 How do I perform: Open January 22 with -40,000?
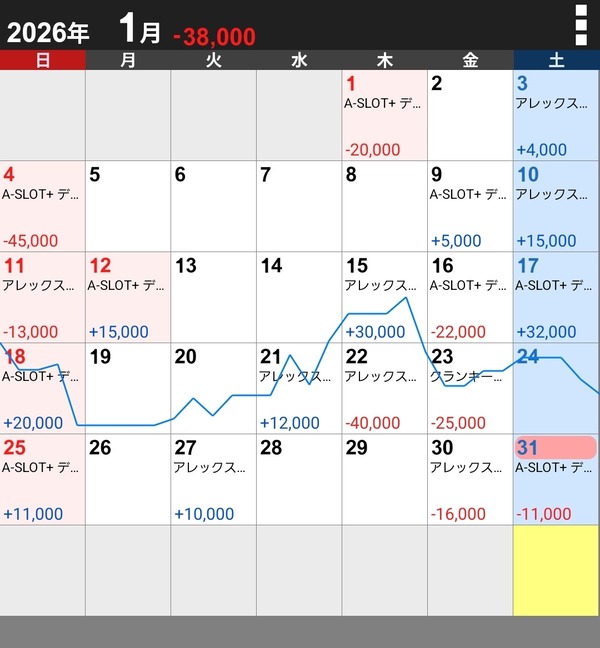[x=384, y=388]
